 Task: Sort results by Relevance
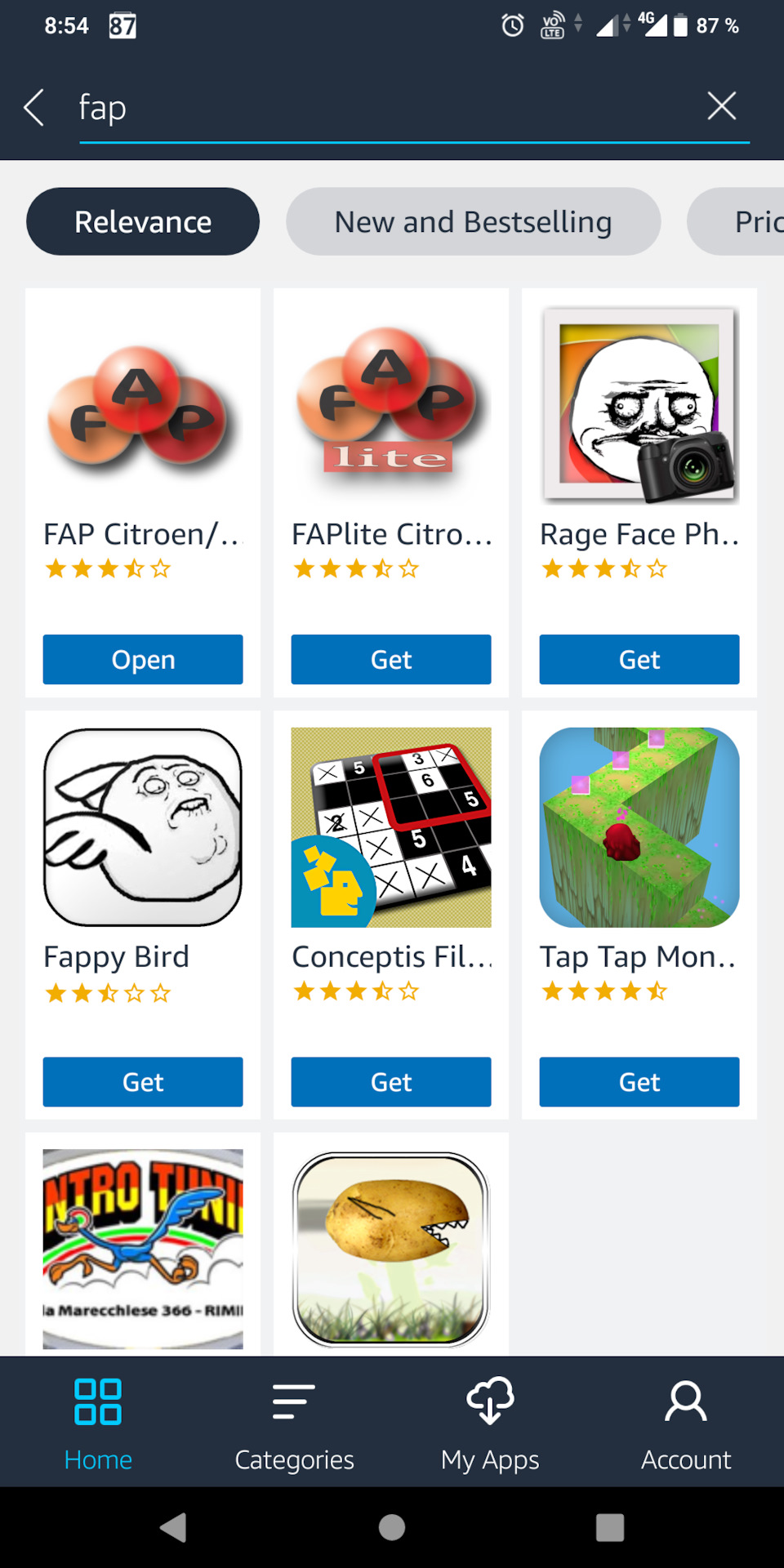click(x=143, y=221)
